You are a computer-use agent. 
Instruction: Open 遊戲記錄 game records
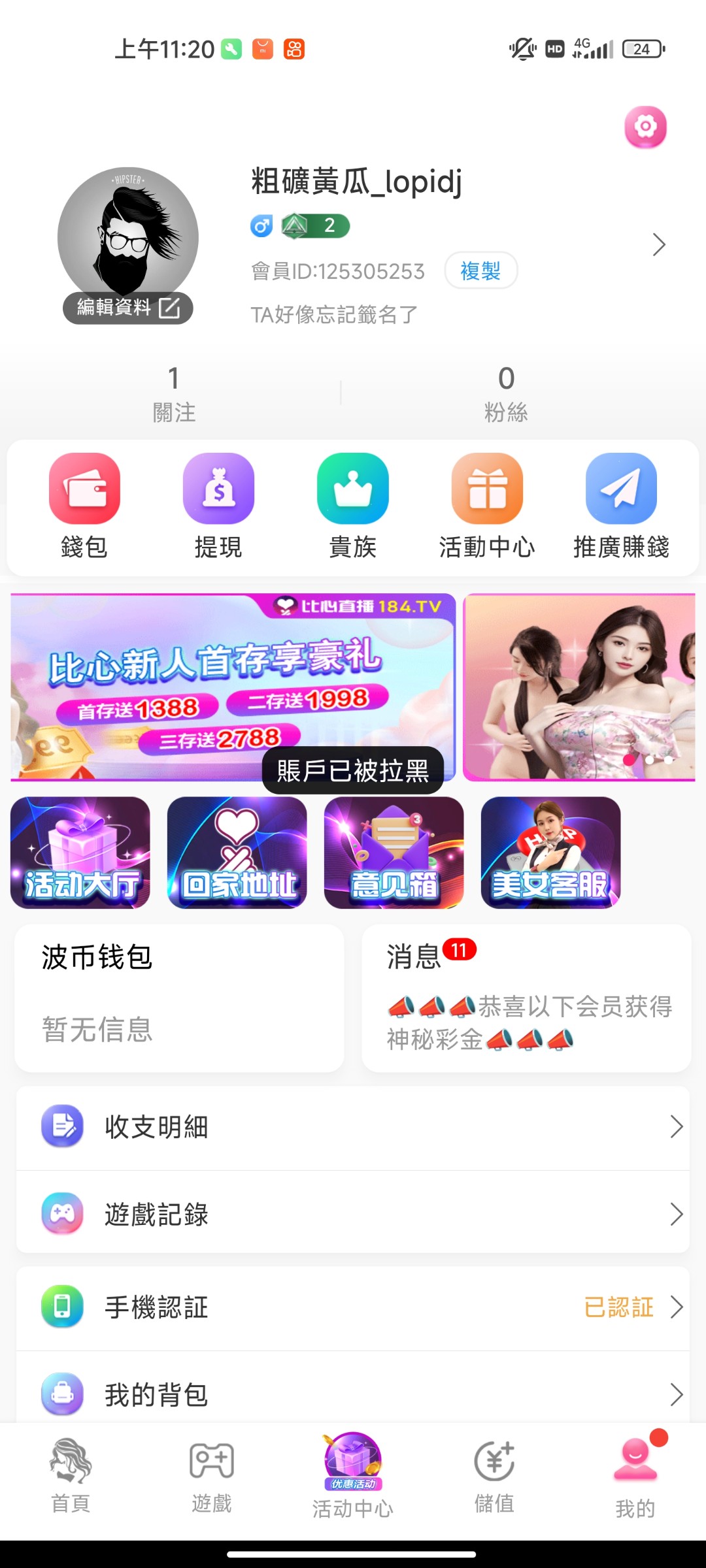click(x=353, y=1215)
